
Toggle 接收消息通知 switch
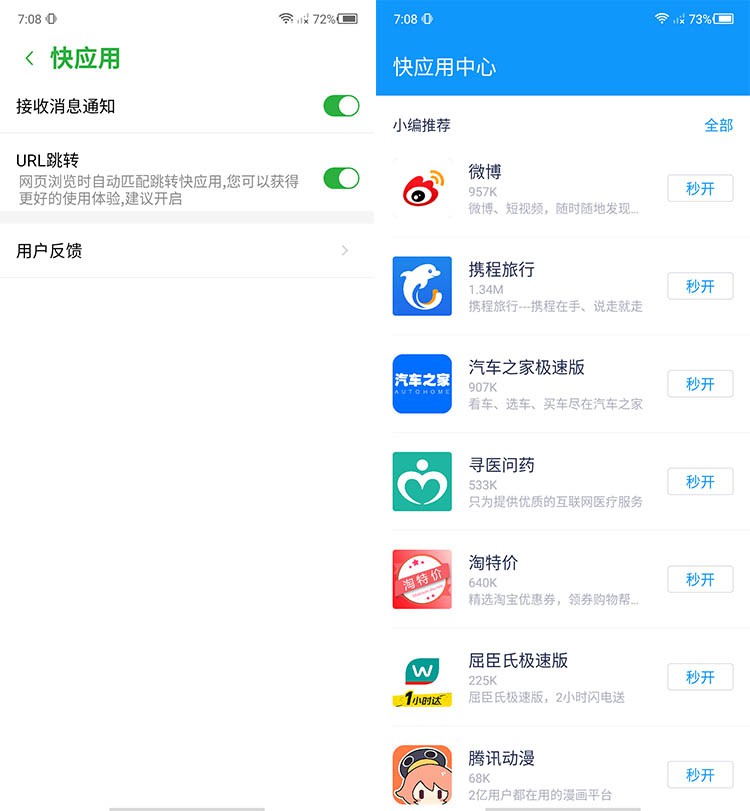[x=341, y=106]
